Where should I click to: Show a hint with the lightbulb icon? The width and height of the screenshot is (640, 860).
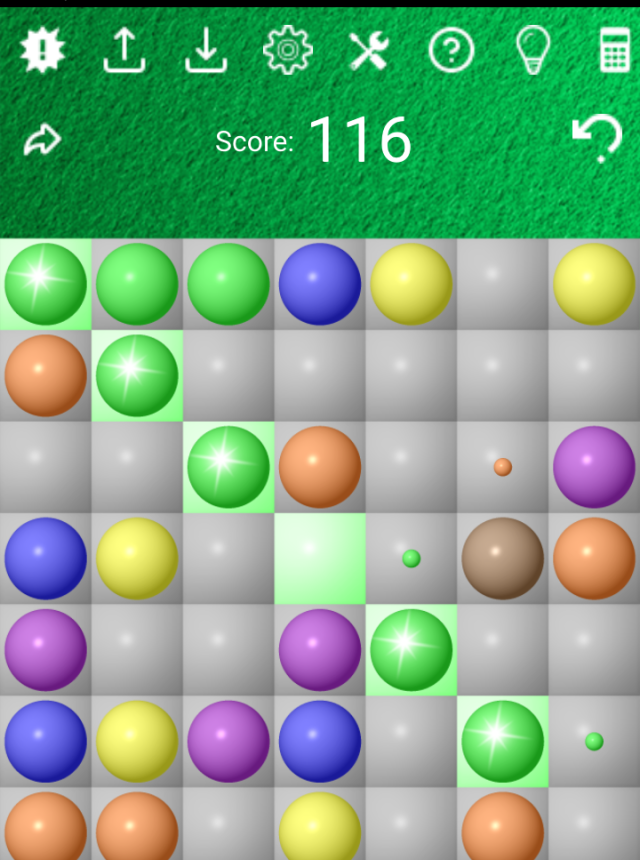533,49
